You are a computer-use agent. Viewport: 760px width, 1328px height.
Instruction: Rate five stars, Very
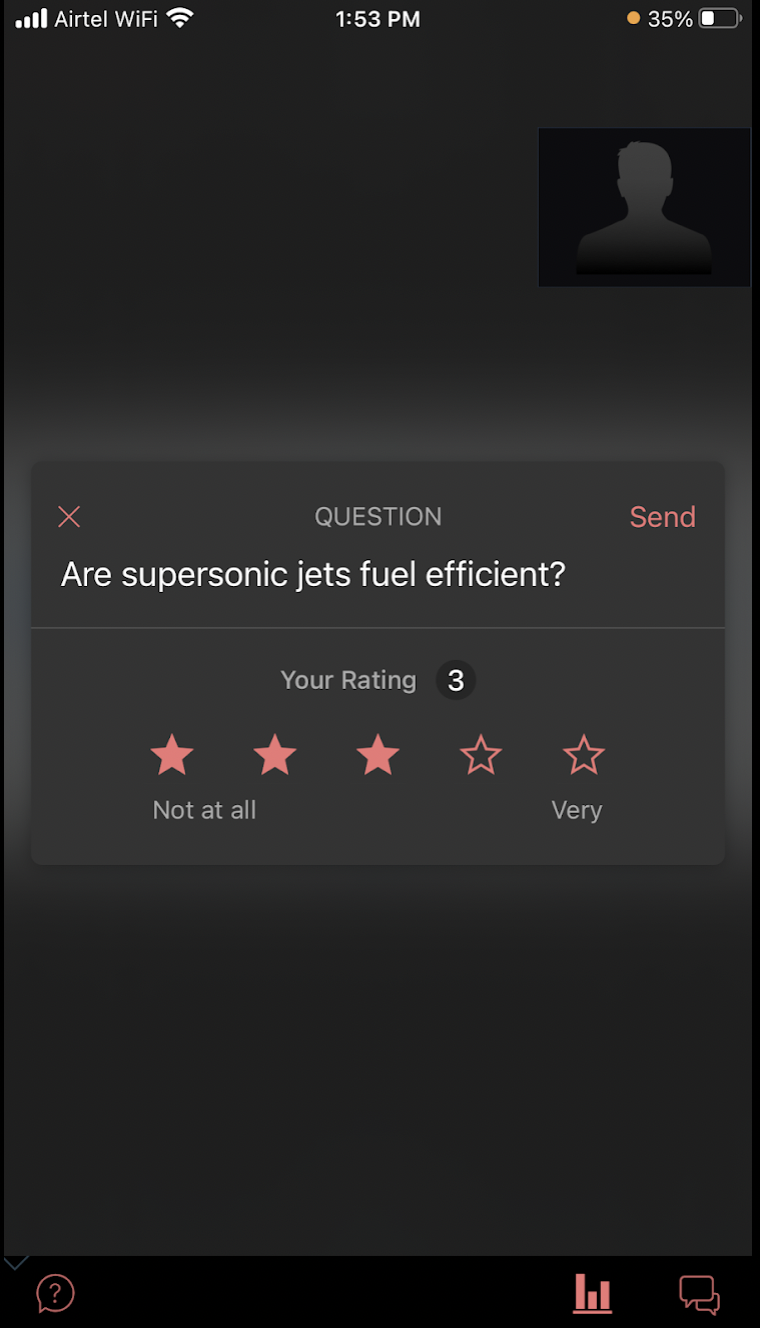584,755
